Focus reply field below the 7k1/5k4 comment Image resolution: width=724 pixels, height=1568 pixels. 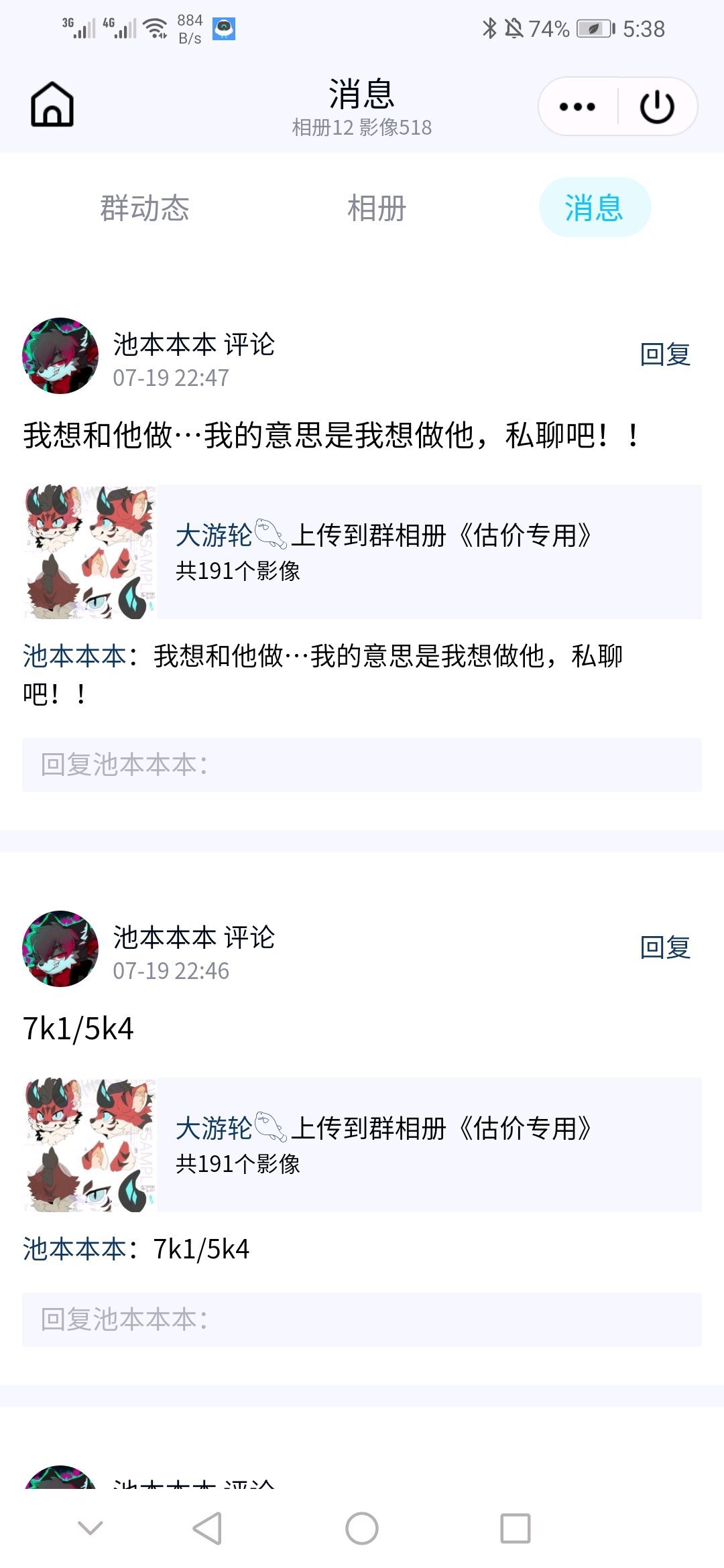[x=362, y=1319]
